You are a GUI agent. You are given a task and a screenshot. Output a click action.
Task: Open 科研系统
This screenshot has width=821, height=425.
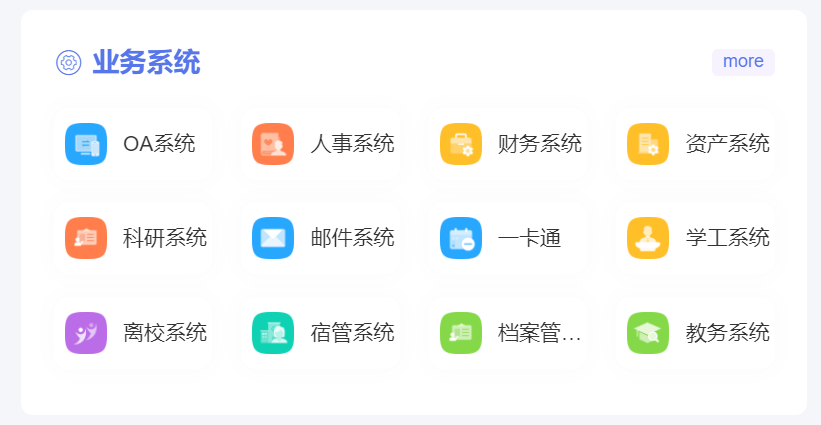(x=133, y=238)
